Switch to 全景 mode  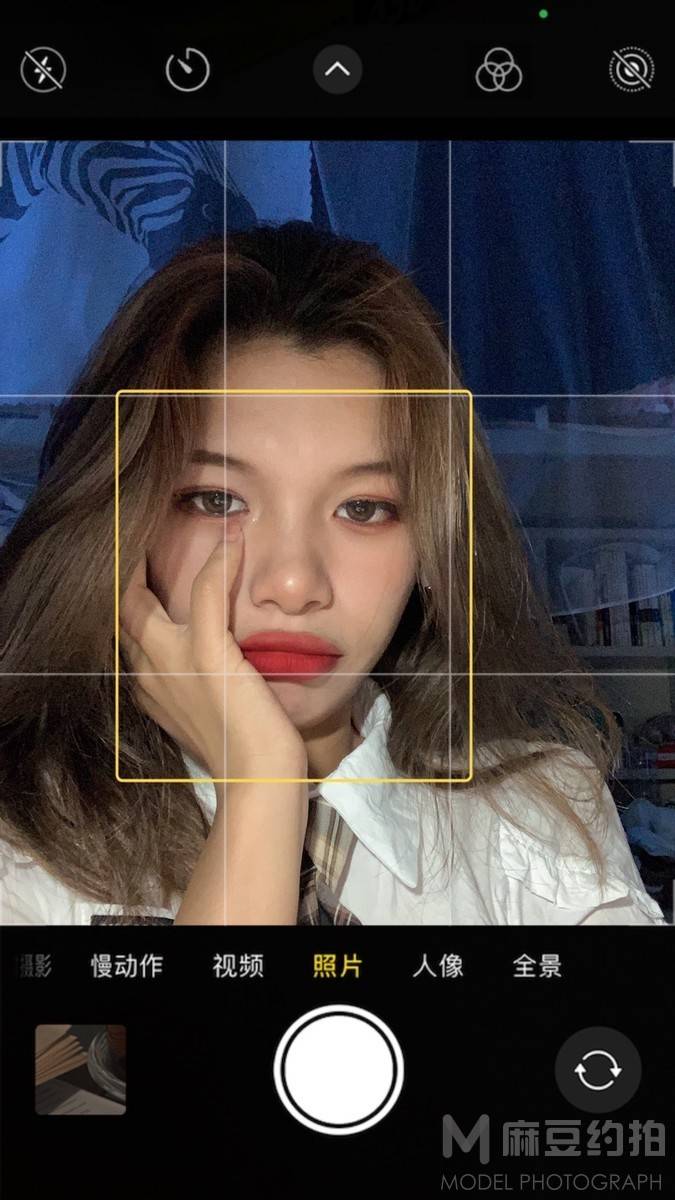537,966
